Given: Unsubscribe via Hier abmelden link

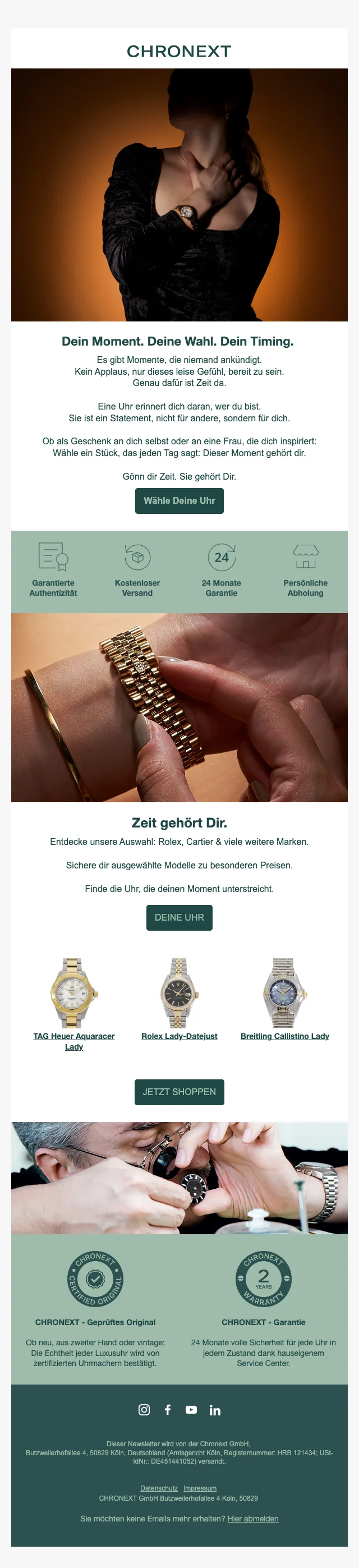Looking at the screenshot, I should (x=252, y=1519).
